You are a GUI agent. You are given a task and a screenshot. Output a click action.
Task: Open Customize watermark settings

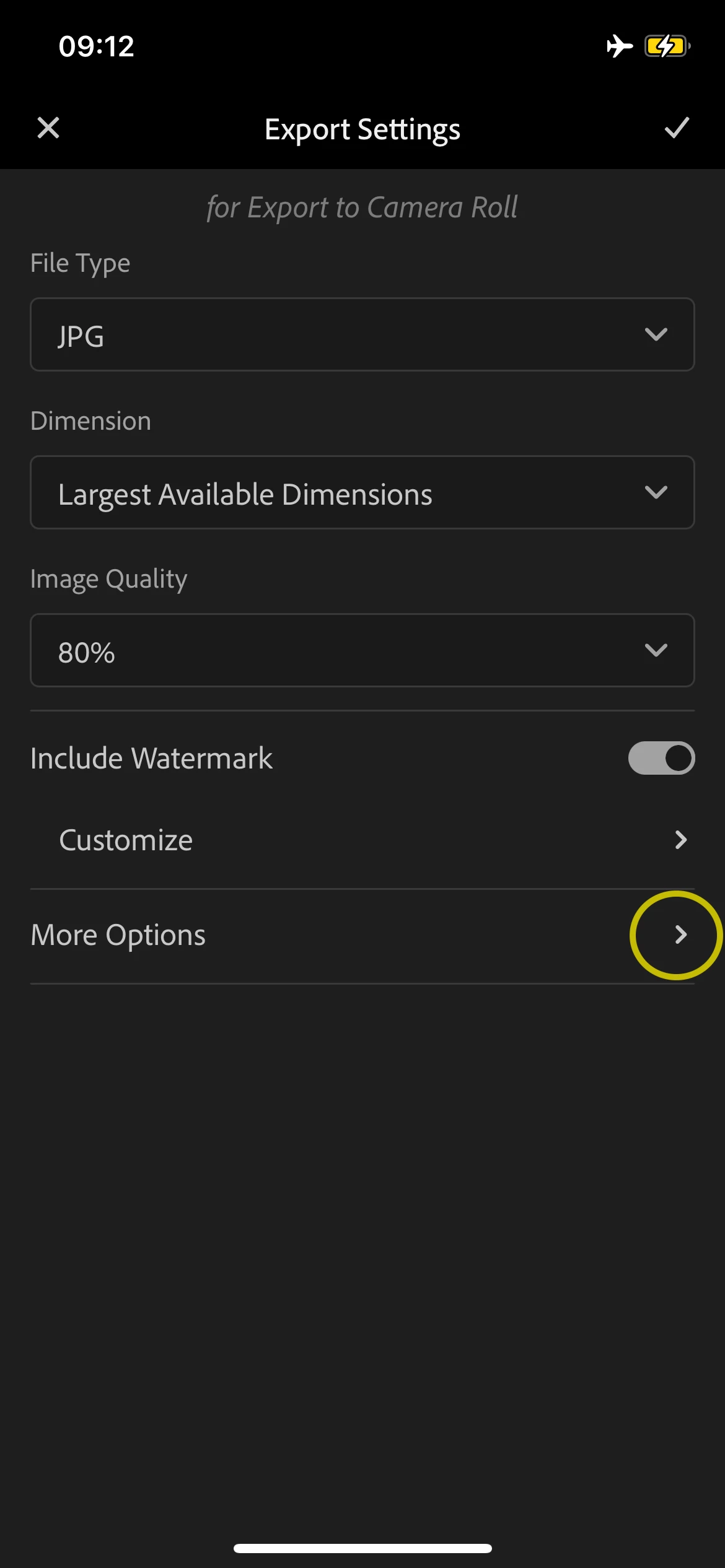click(372, 840)
